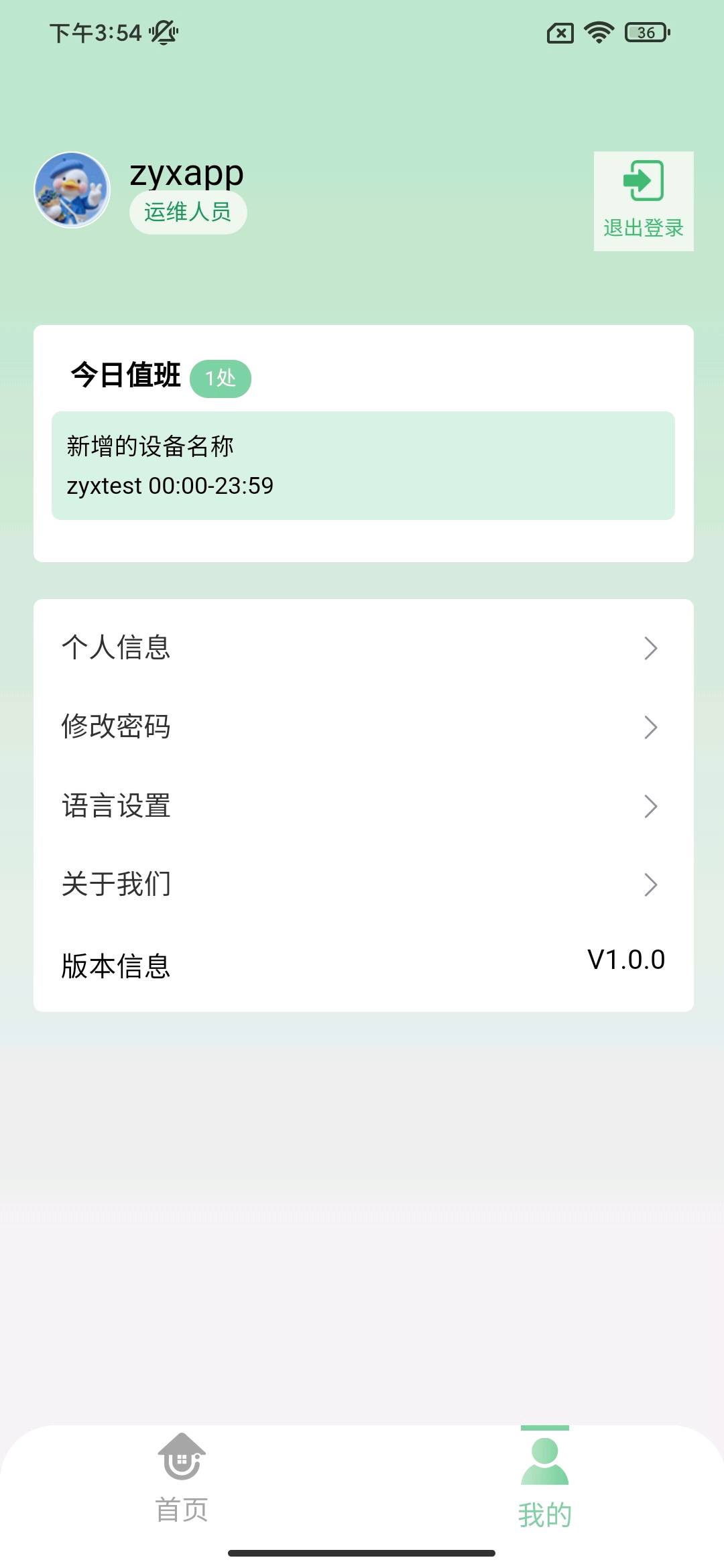Tap the 退出登录 logout button
This screenshot has height=1568, width=724.
click(x=643, y=200)
